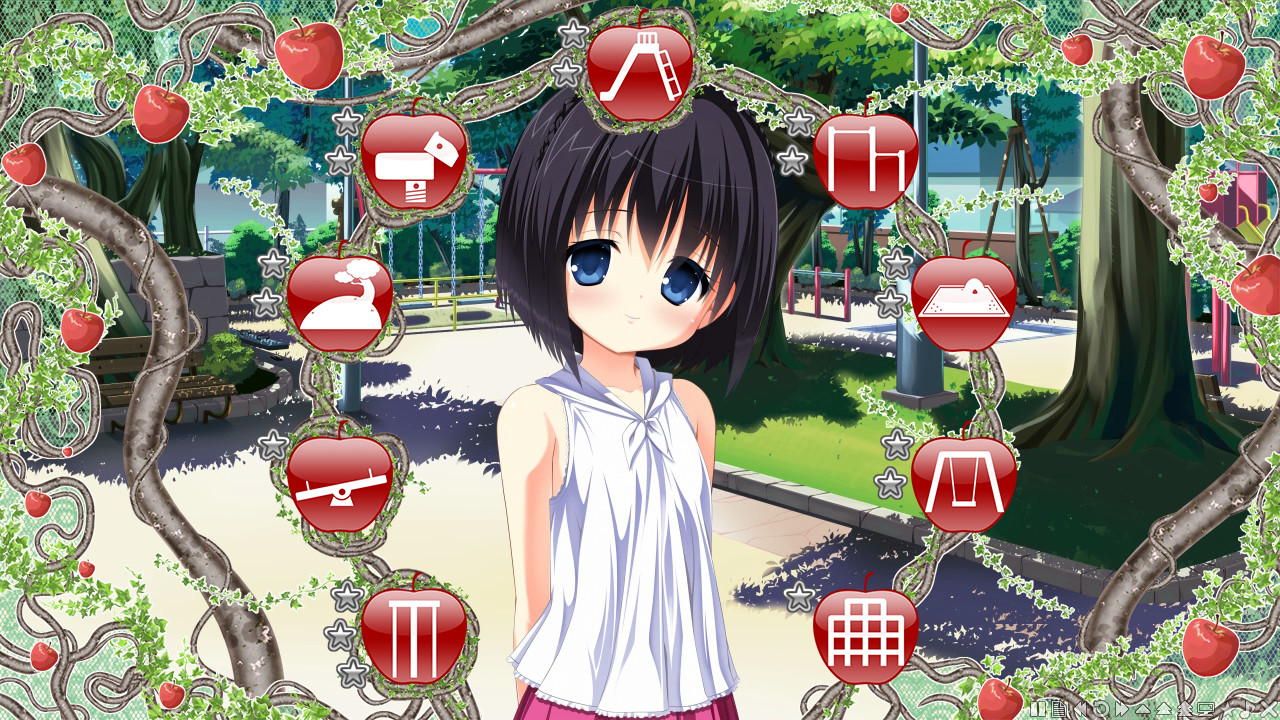
Task: Tap the replay circular arrow icon
Action: [x=1101, y=709]
